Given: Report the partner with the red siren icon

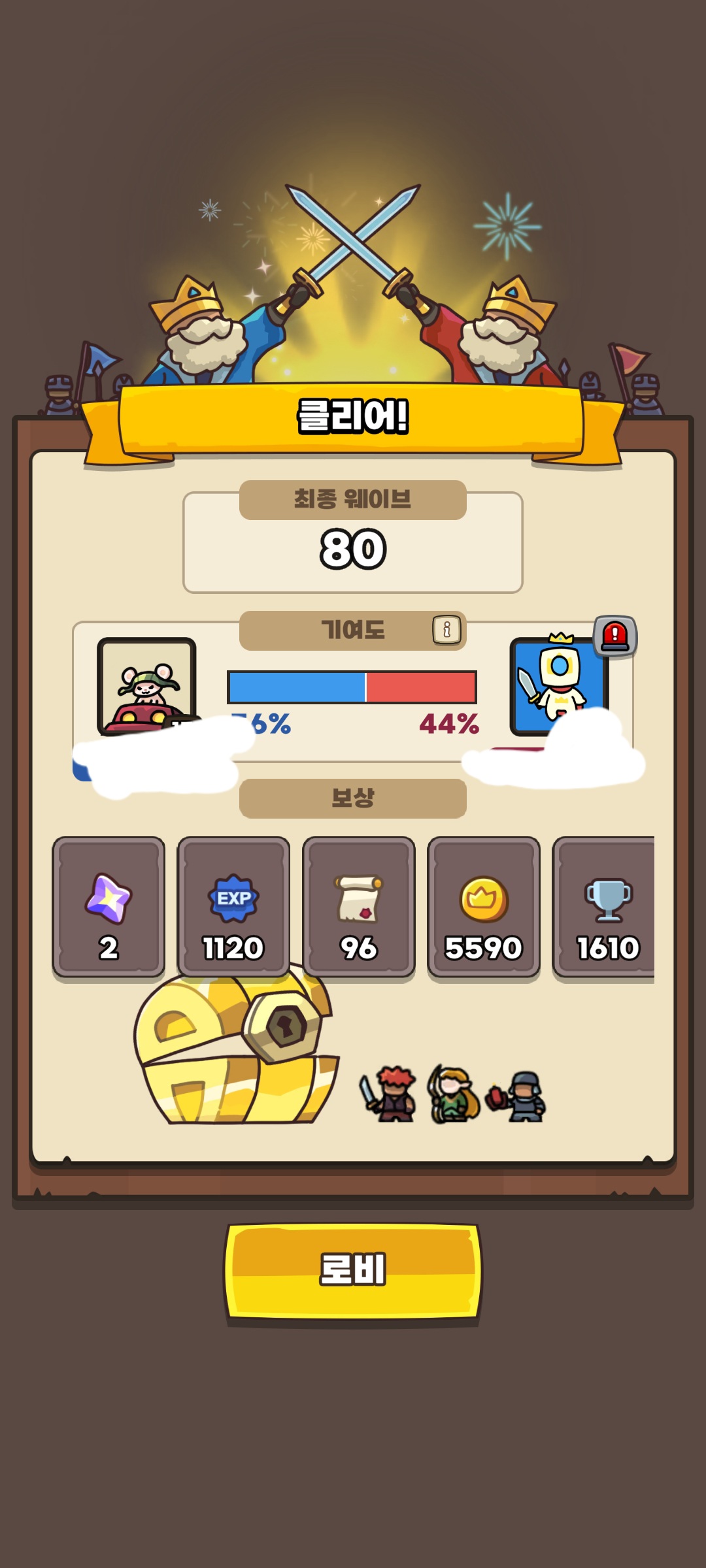Looking at the screenshot, I should coord(614,636).
